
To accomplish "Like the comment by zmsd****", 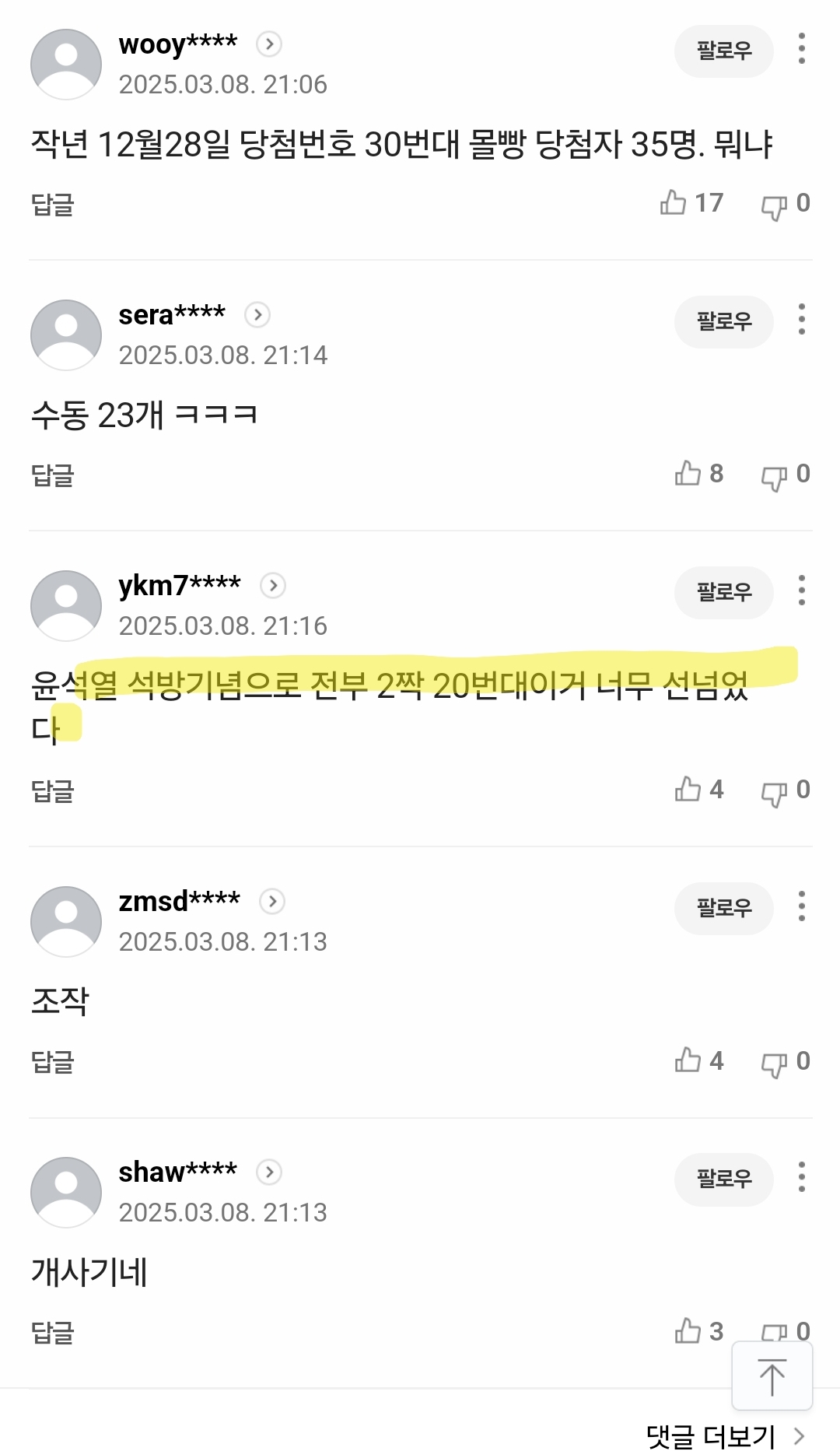I will [699, 1060].
